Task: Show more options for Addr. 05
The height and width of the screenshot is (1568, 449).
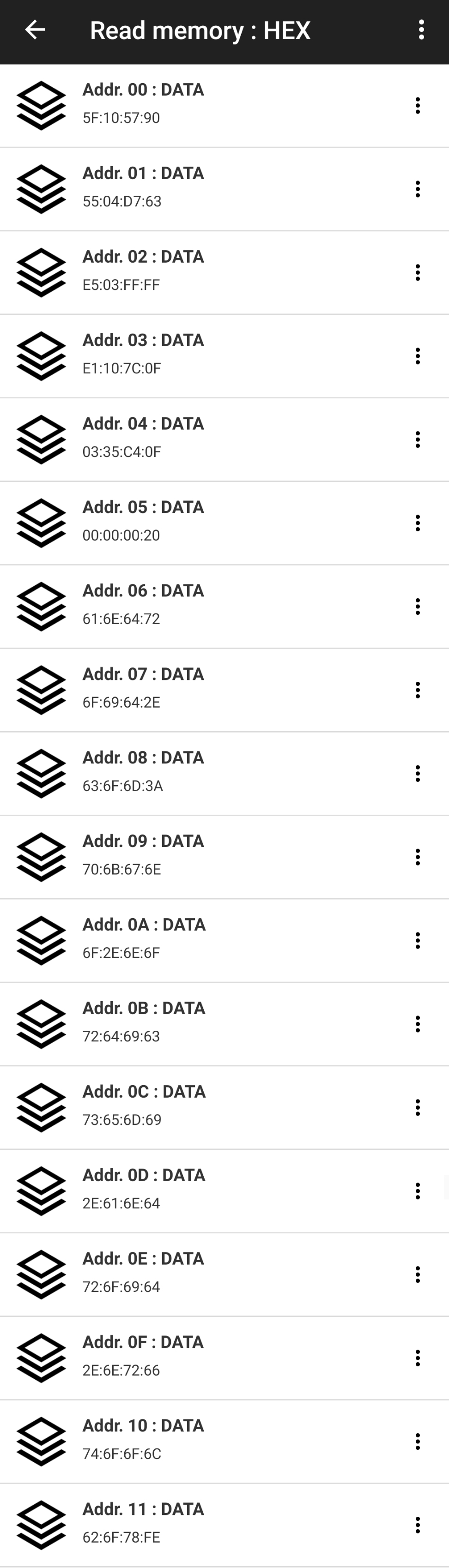Action: 417,523
